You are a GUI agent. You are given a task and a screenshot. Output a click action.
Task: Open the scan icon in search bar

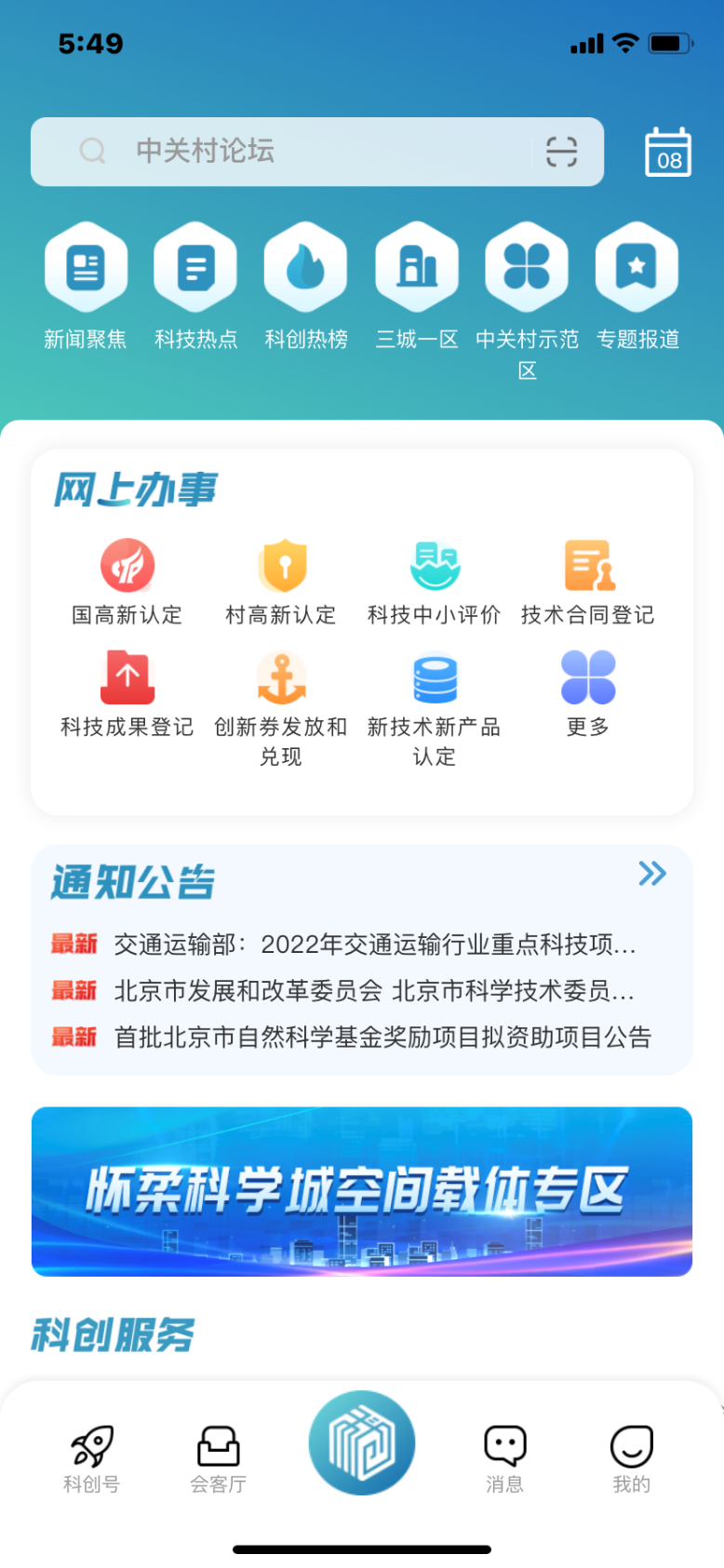561,152
